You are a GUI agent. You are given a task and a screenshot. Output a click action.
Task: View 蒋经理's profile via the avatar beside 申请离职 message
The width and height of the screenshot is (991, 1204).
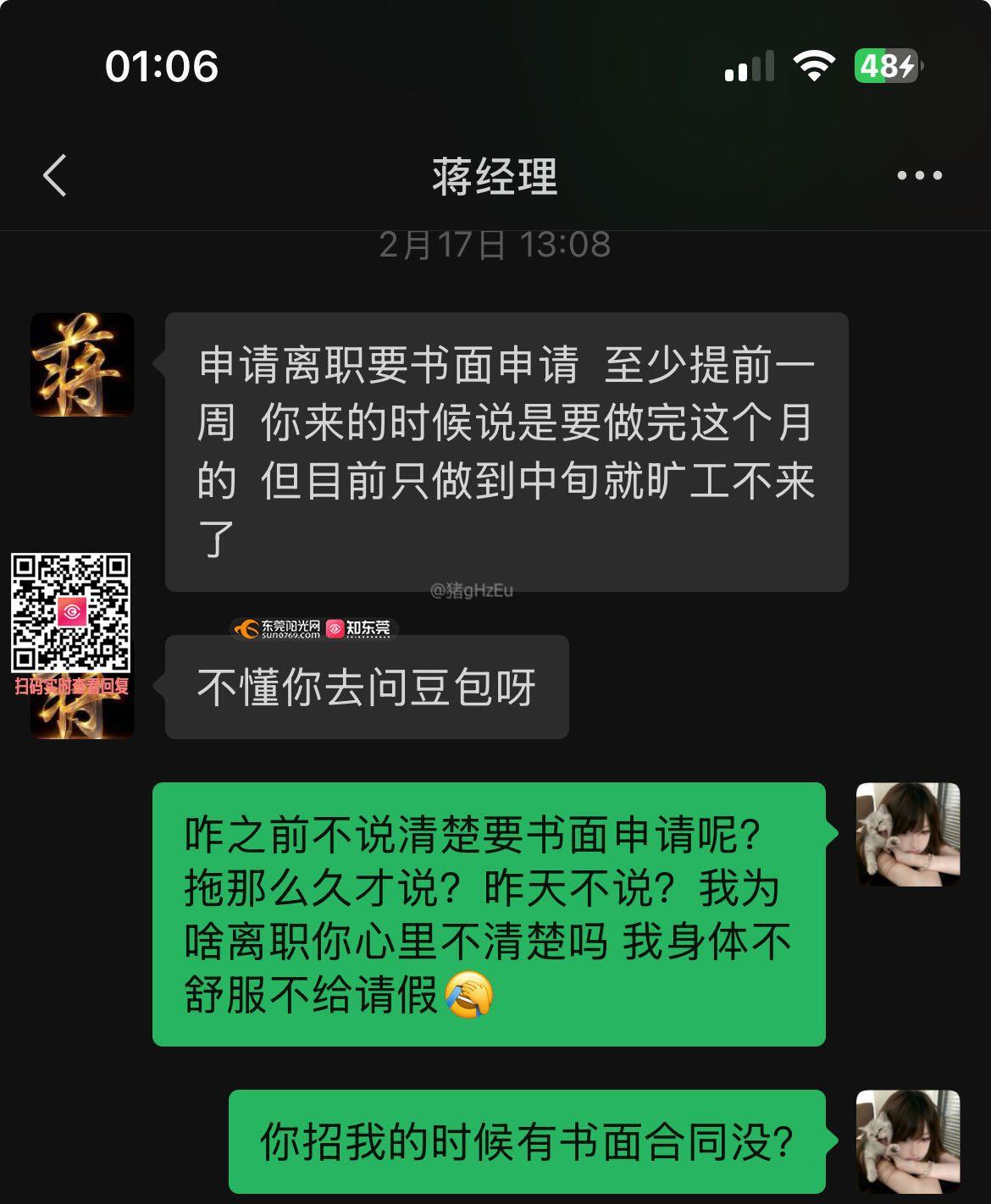pos(82,365)
